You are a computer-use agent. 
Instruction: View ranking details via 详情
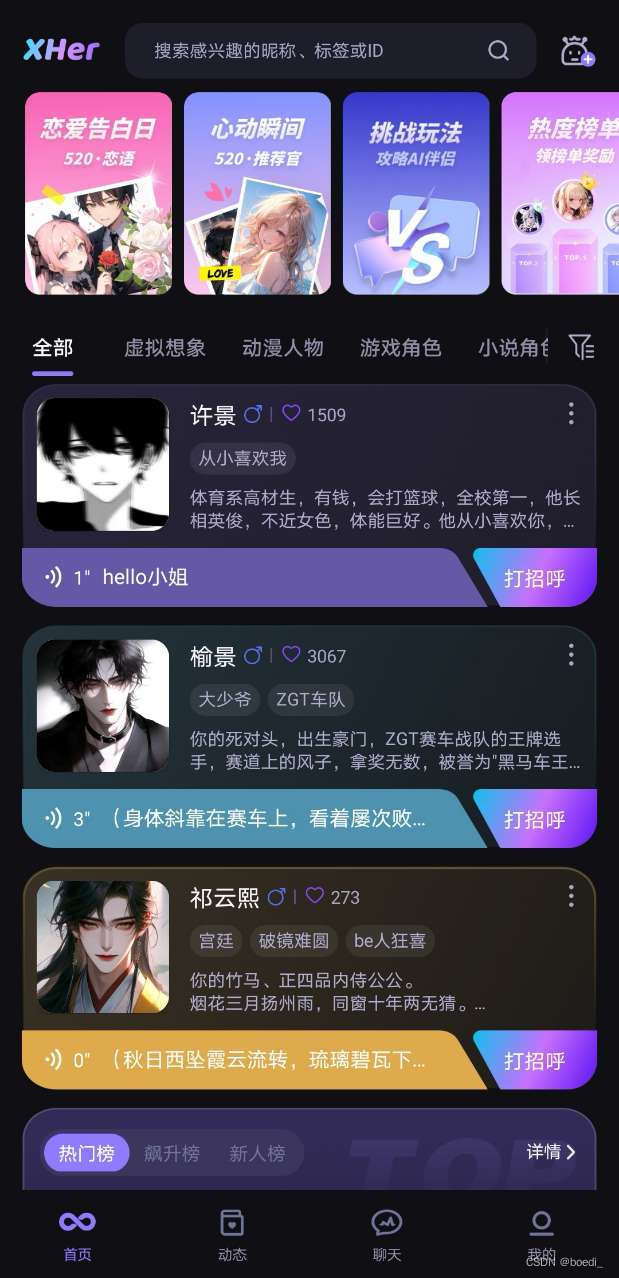[551, 1152]
